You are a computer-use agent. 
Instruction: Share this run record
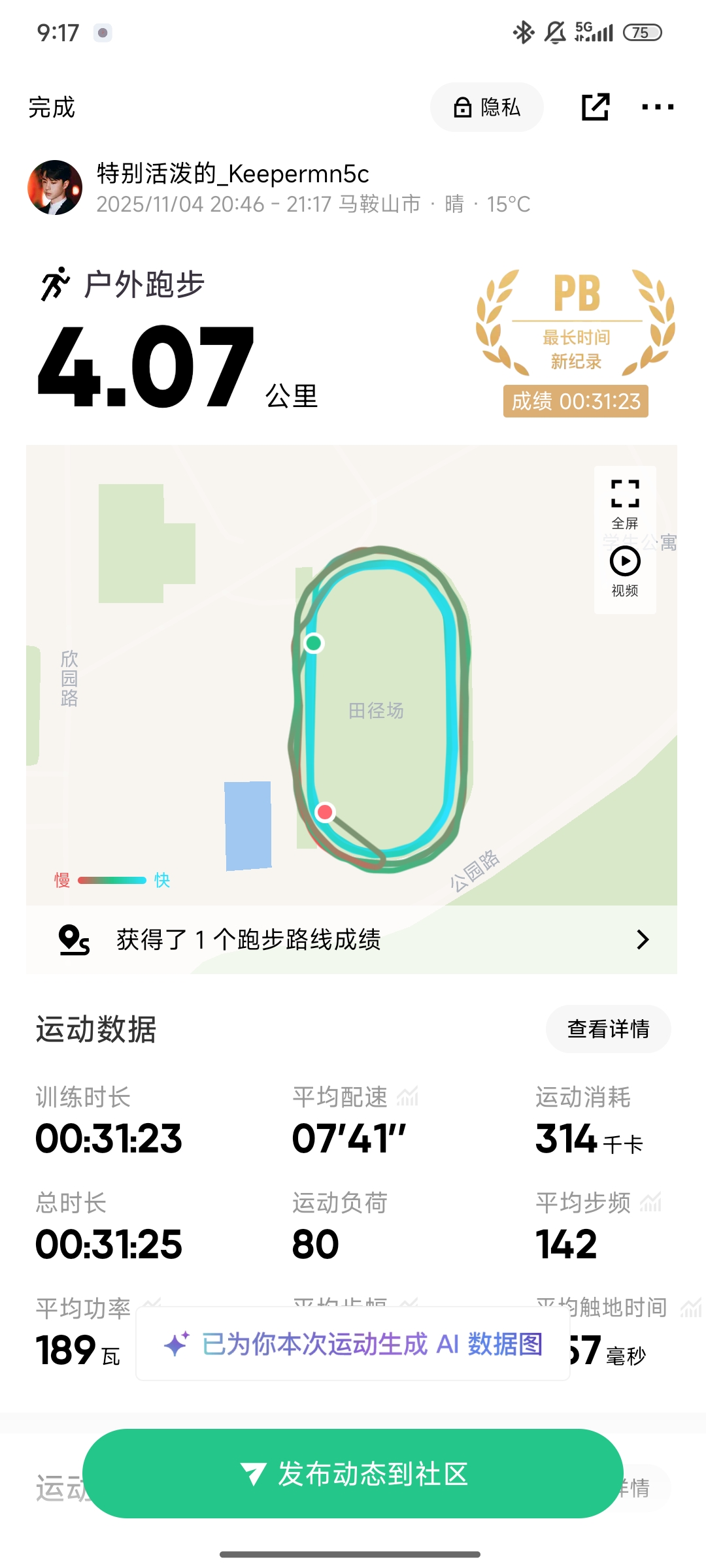pyautogui.click(x=595, y=107)
